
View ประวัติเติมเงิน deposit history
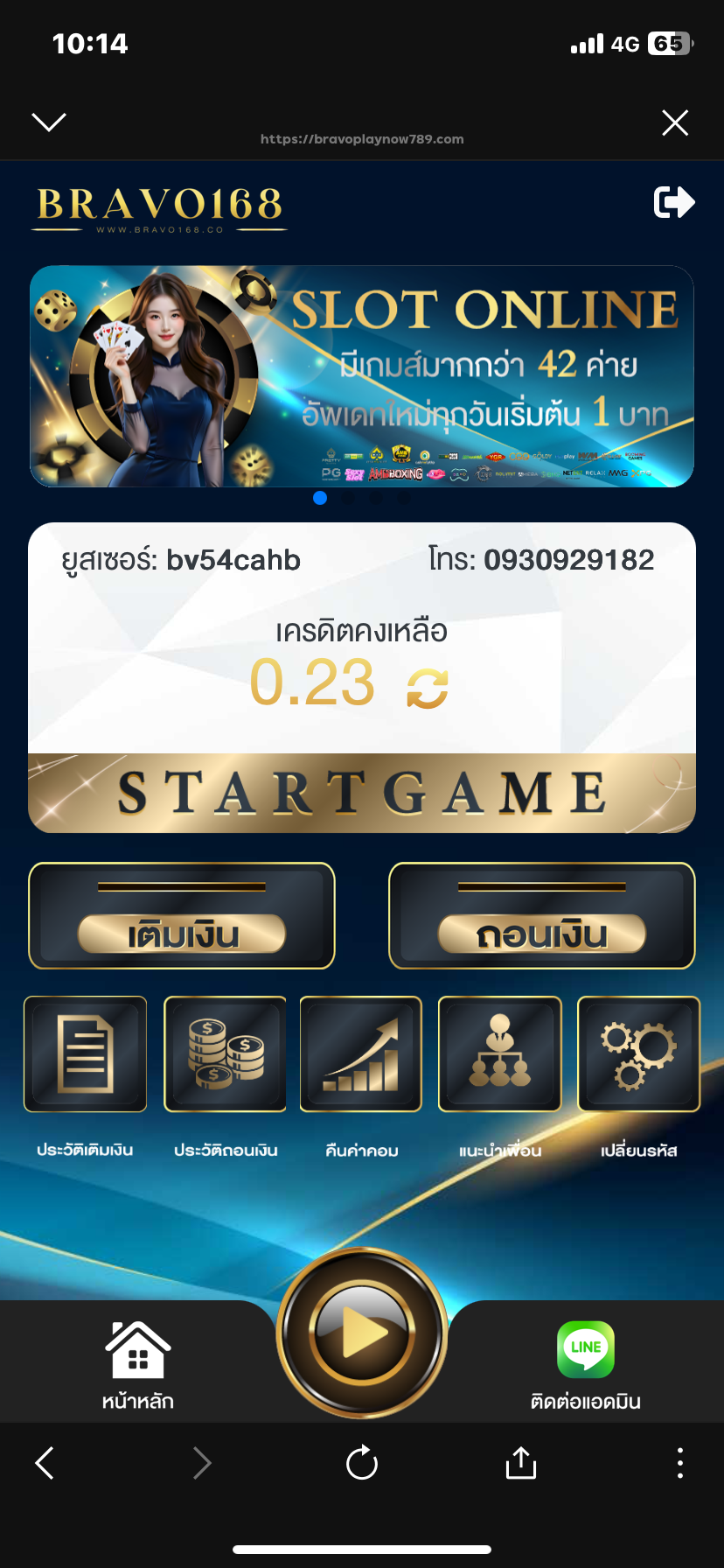(x=85, y=1054)
